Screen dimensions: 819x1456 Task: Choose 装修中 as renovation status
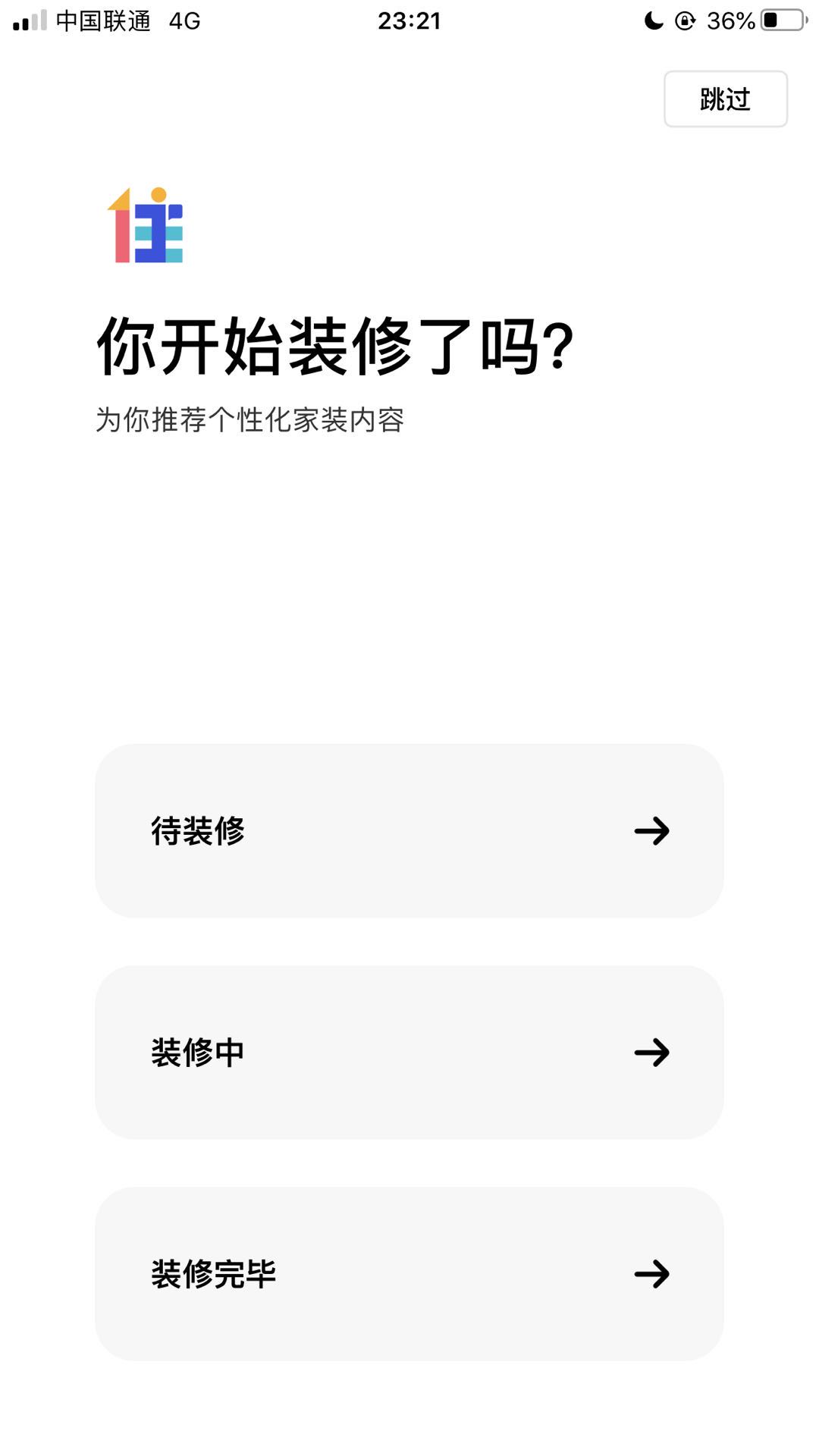click(409, 1052)
